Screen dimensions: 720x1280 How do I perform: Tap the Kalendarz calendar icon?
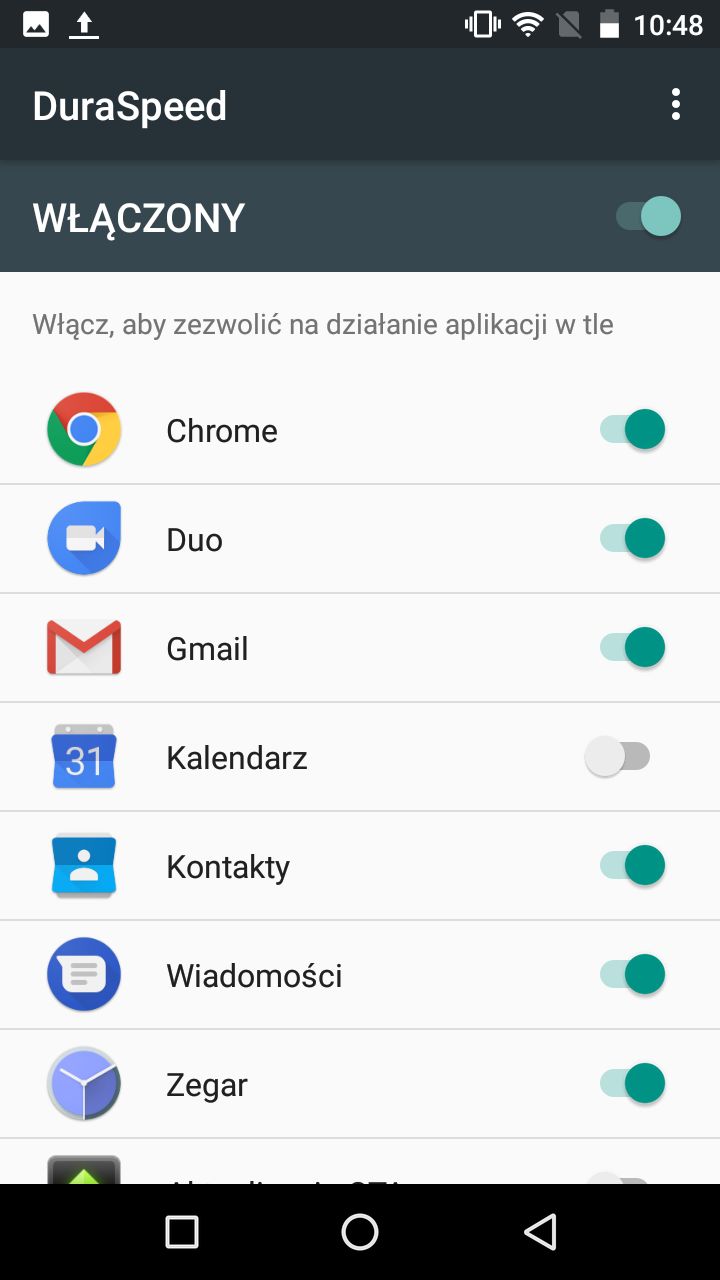[84, 757]
